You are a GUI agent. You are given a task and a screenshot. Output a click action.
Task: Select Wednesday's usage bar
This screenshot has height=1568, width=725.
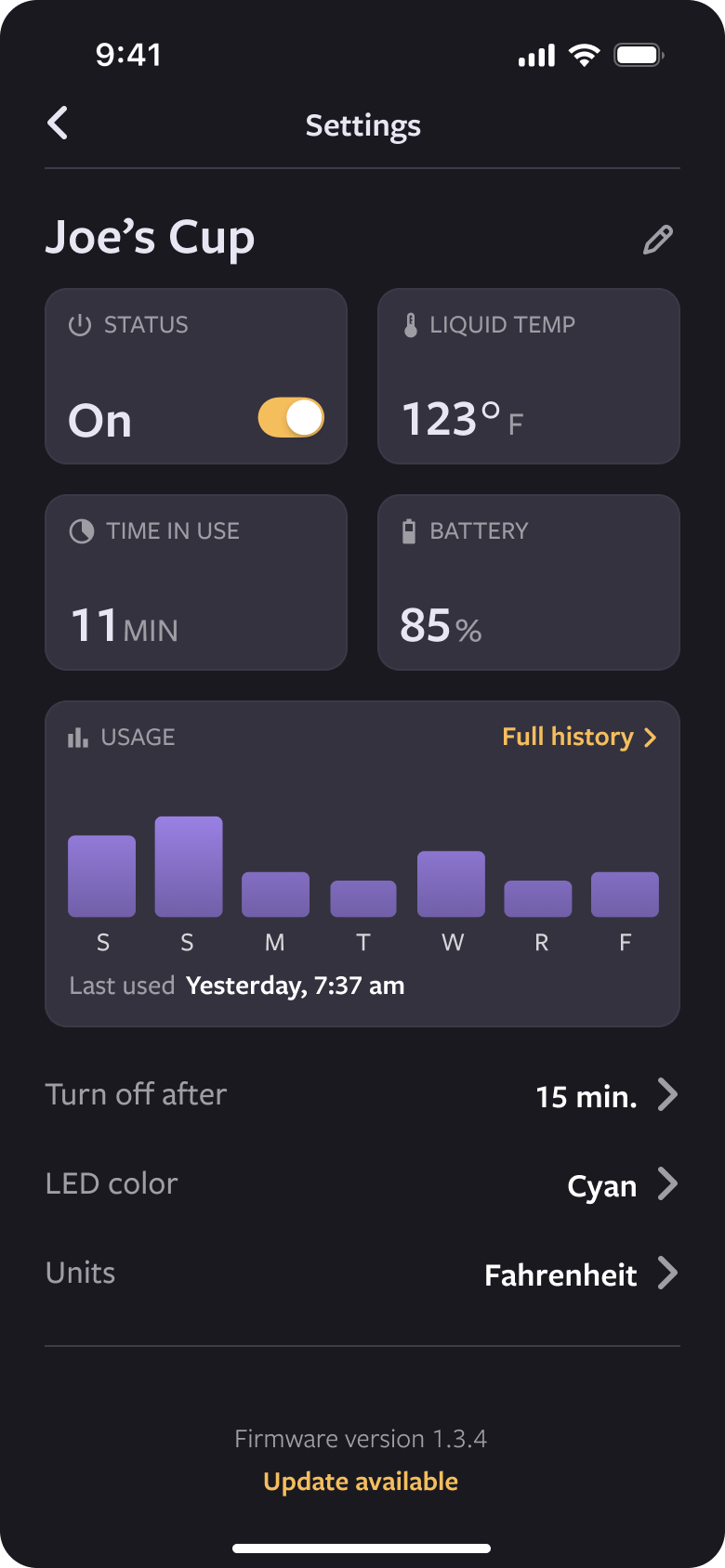pyautogui.click(x=452, y=882)
